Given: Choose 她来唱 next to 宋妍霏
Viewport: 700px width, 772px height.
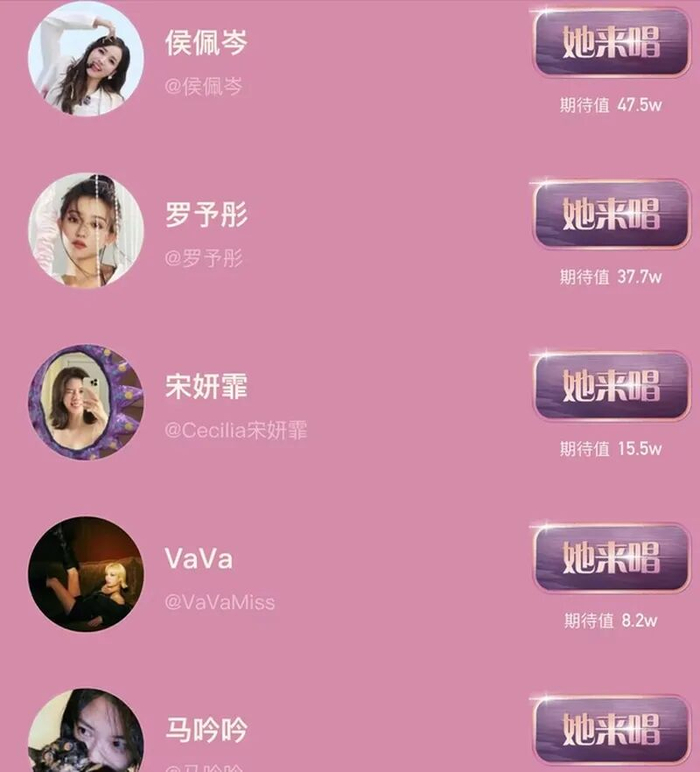Looking at the screenshot, I should pos(611,386).
